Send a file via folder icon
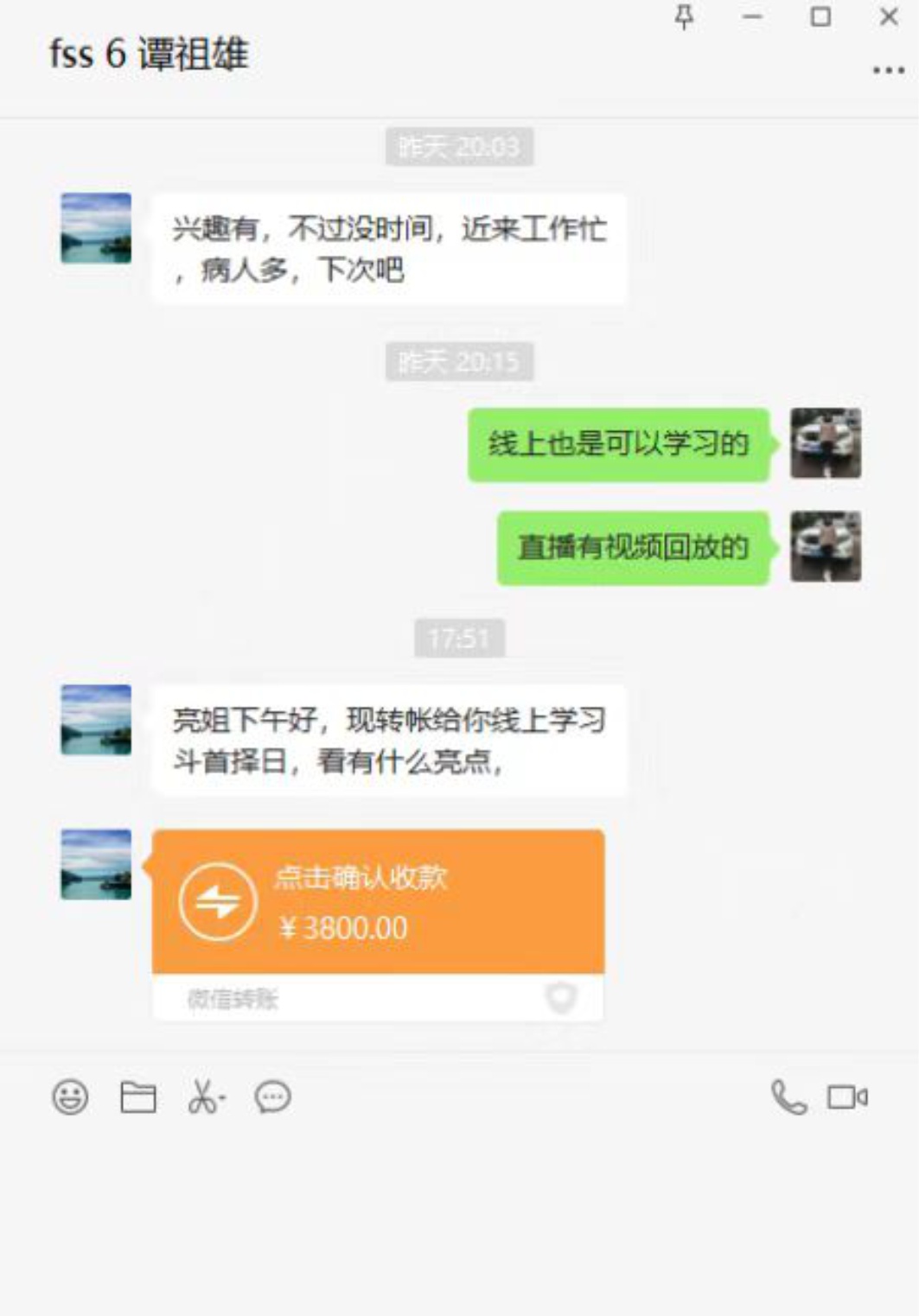The image size is (919, 1316). (137, 1097)
